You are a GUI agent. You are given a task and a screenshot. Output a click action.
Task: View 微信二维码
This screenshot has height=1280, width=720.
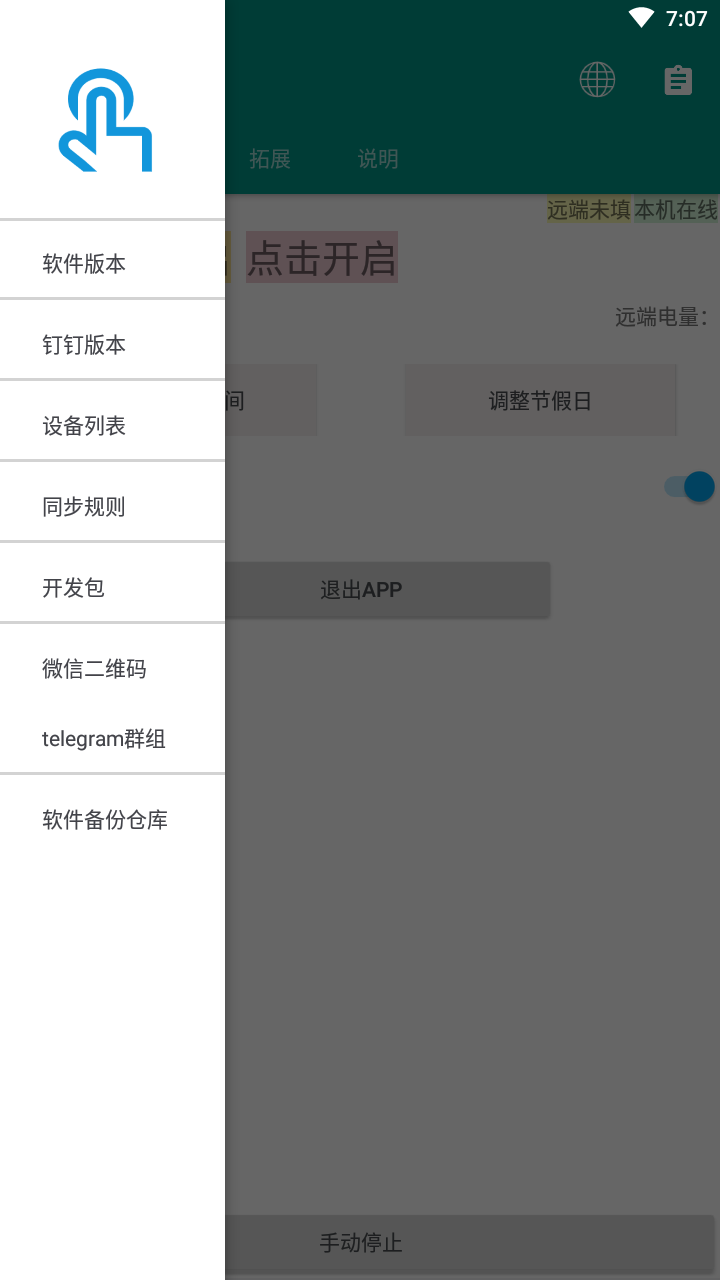pyautogui.click(x=112, y=669)
